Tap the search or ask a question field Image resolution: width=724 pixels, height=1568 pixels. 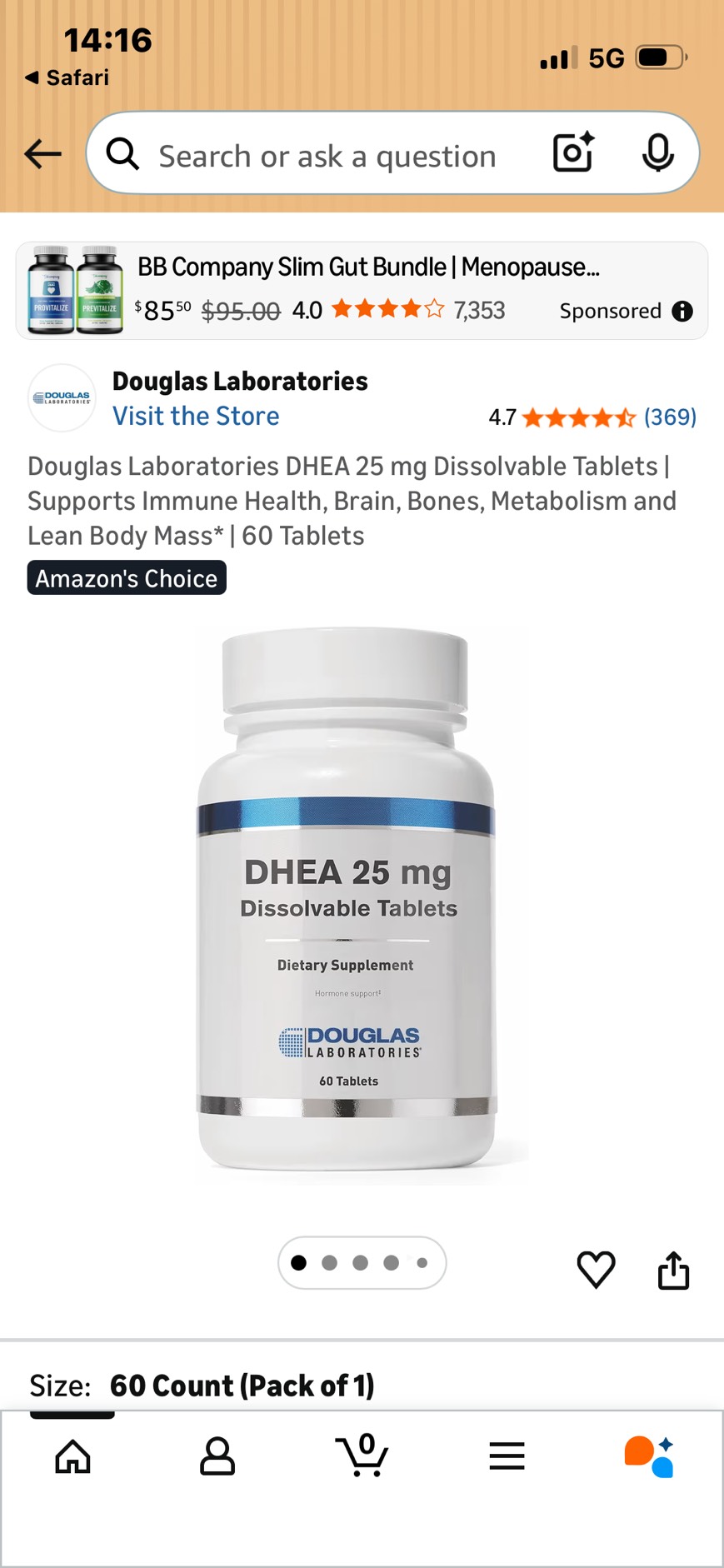(327, 156)
